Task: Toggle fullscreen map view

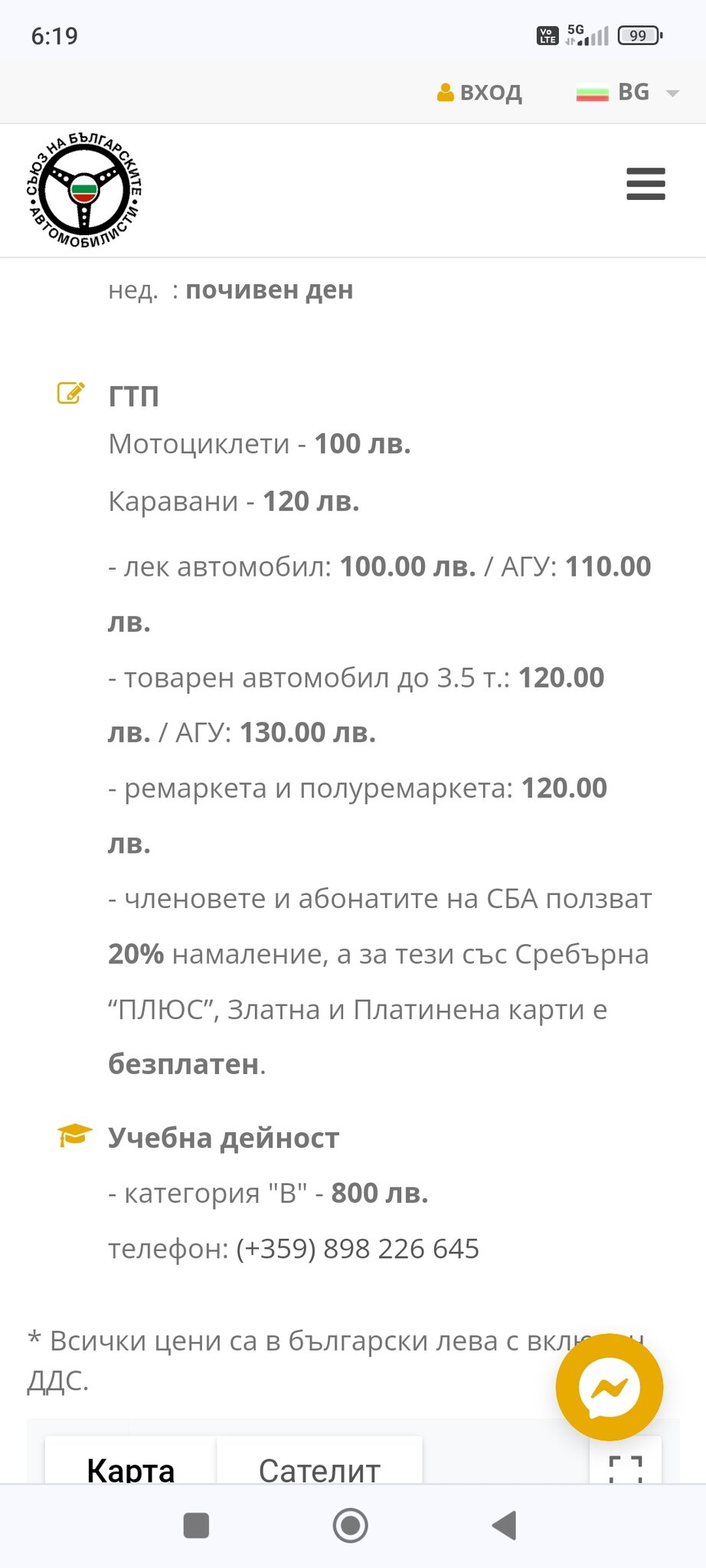Action: coord(625,1466)
